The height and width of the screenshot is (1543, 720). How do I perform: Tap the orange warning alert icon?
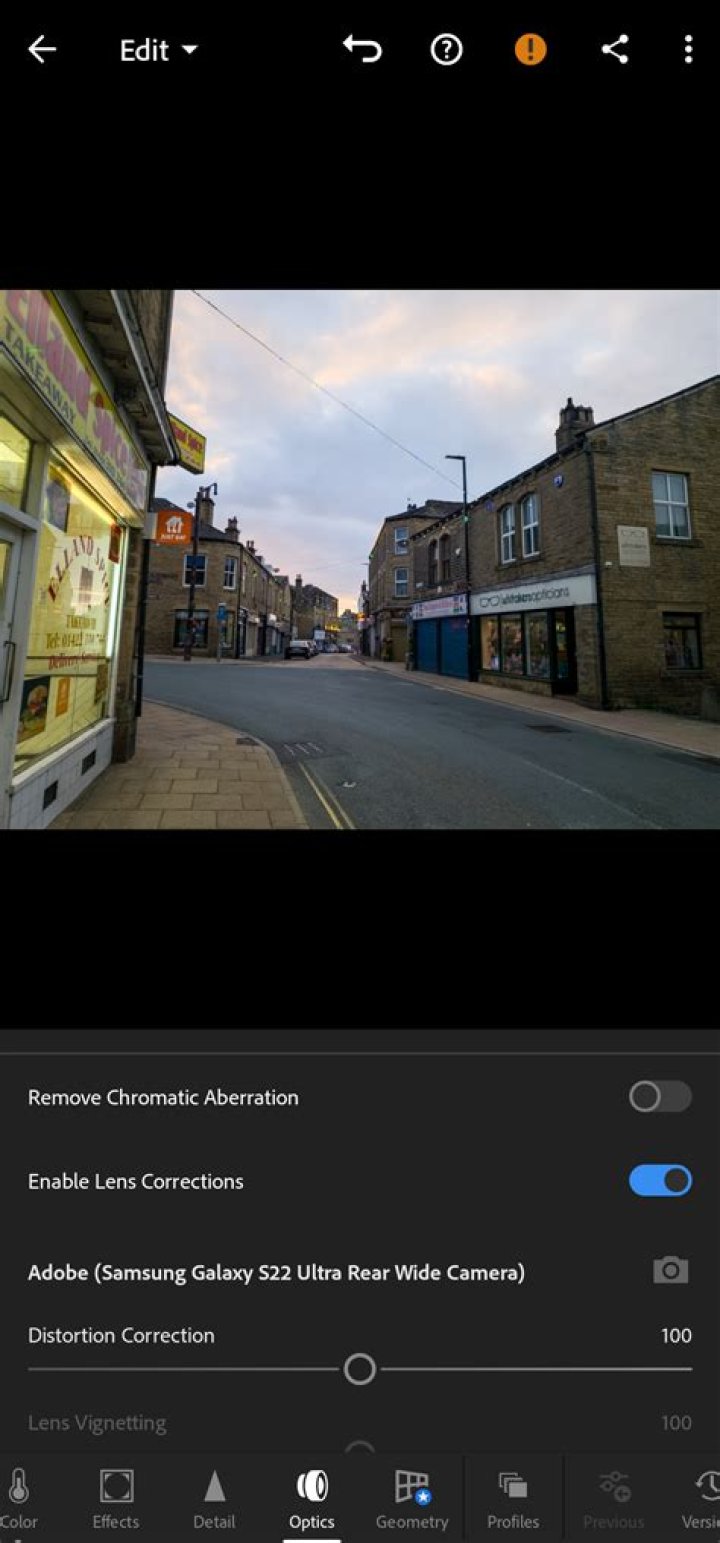pyautogui.click(x=530, y=49)
